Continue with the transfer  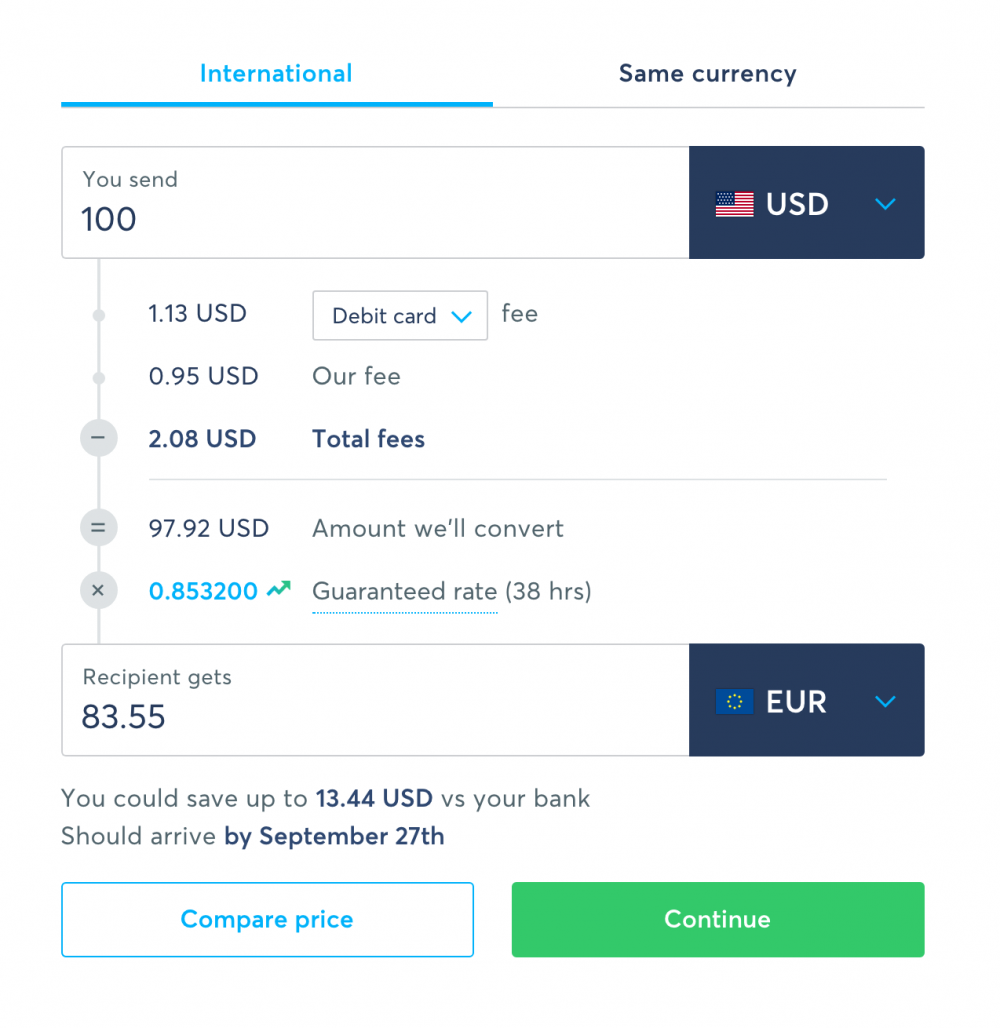717,920
